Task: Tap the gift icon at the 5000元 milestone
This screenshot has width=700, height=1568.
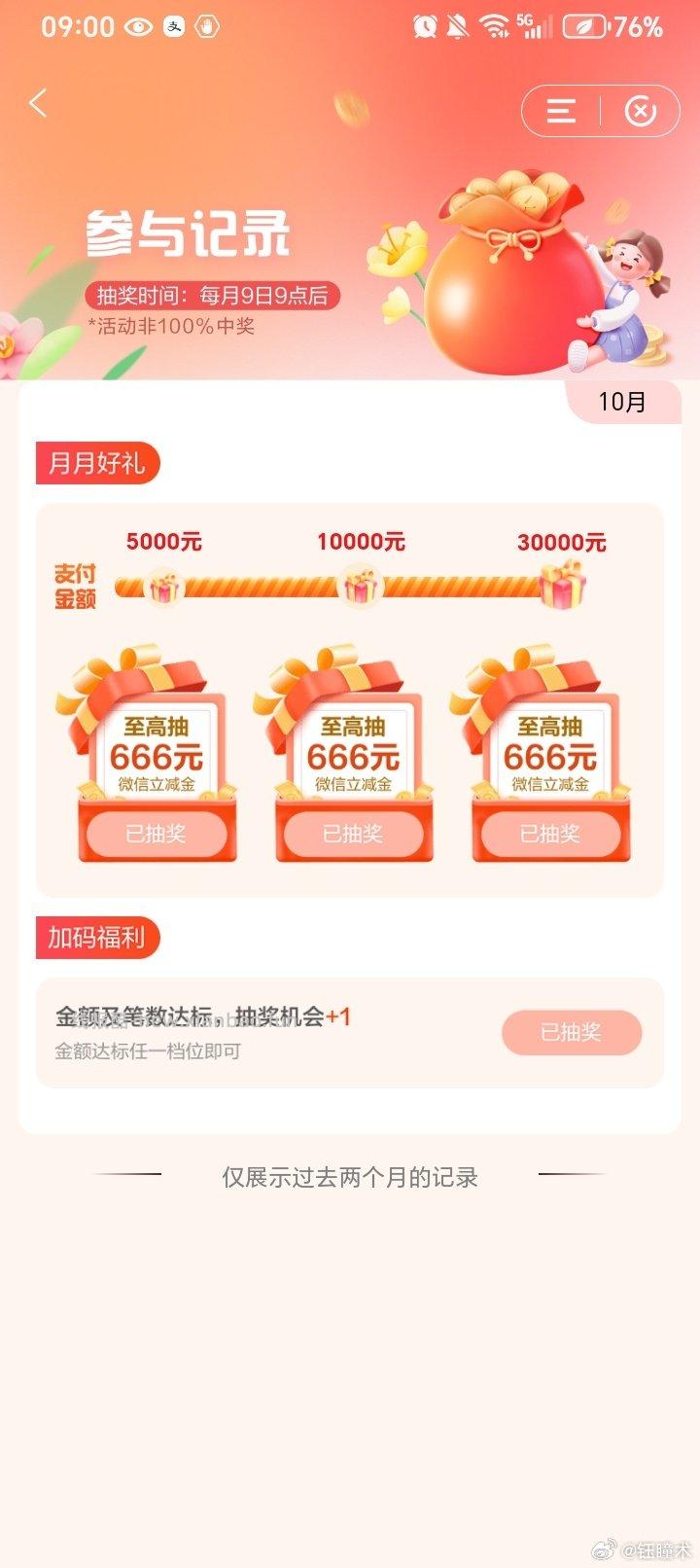Action: pyautogui.click(x=164, y=584)
